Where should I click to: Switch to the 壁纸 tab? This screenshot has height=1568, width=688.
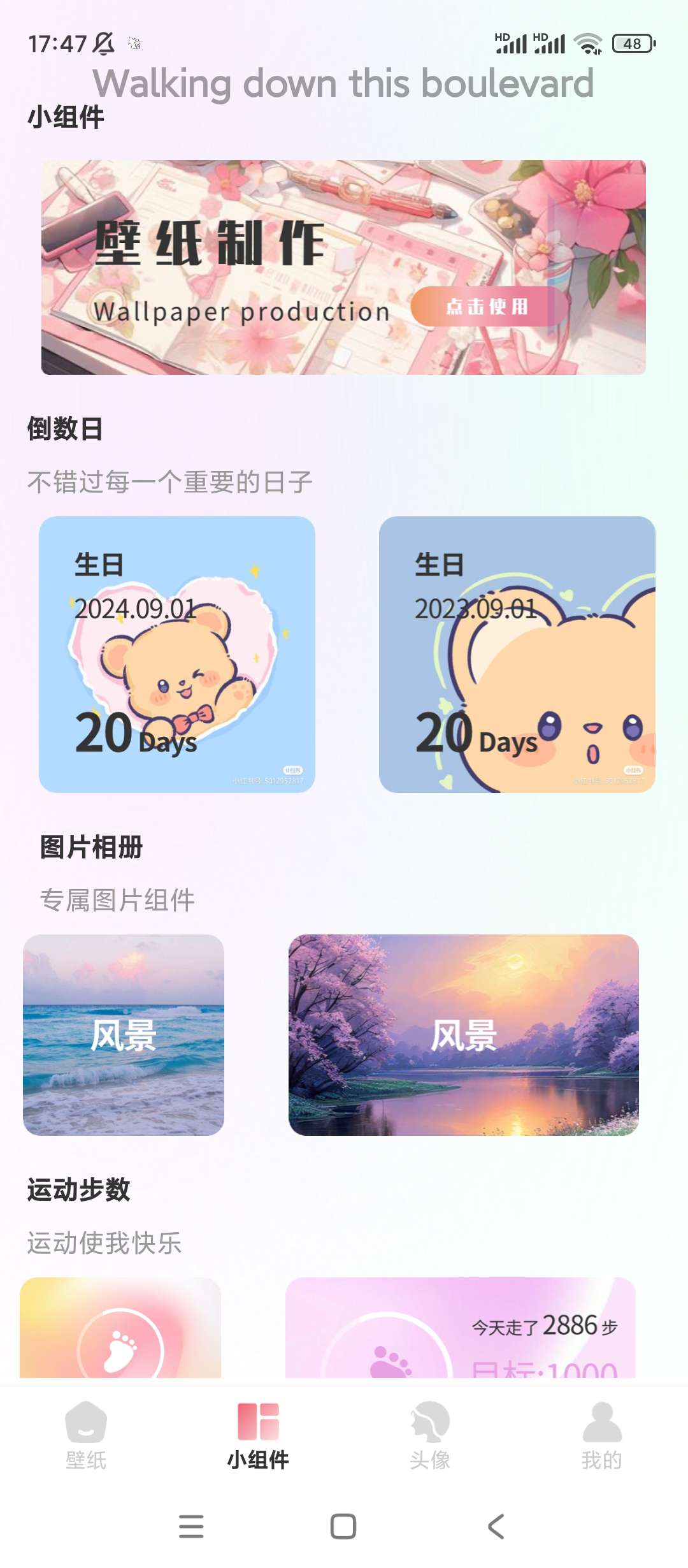[86, 1434]
